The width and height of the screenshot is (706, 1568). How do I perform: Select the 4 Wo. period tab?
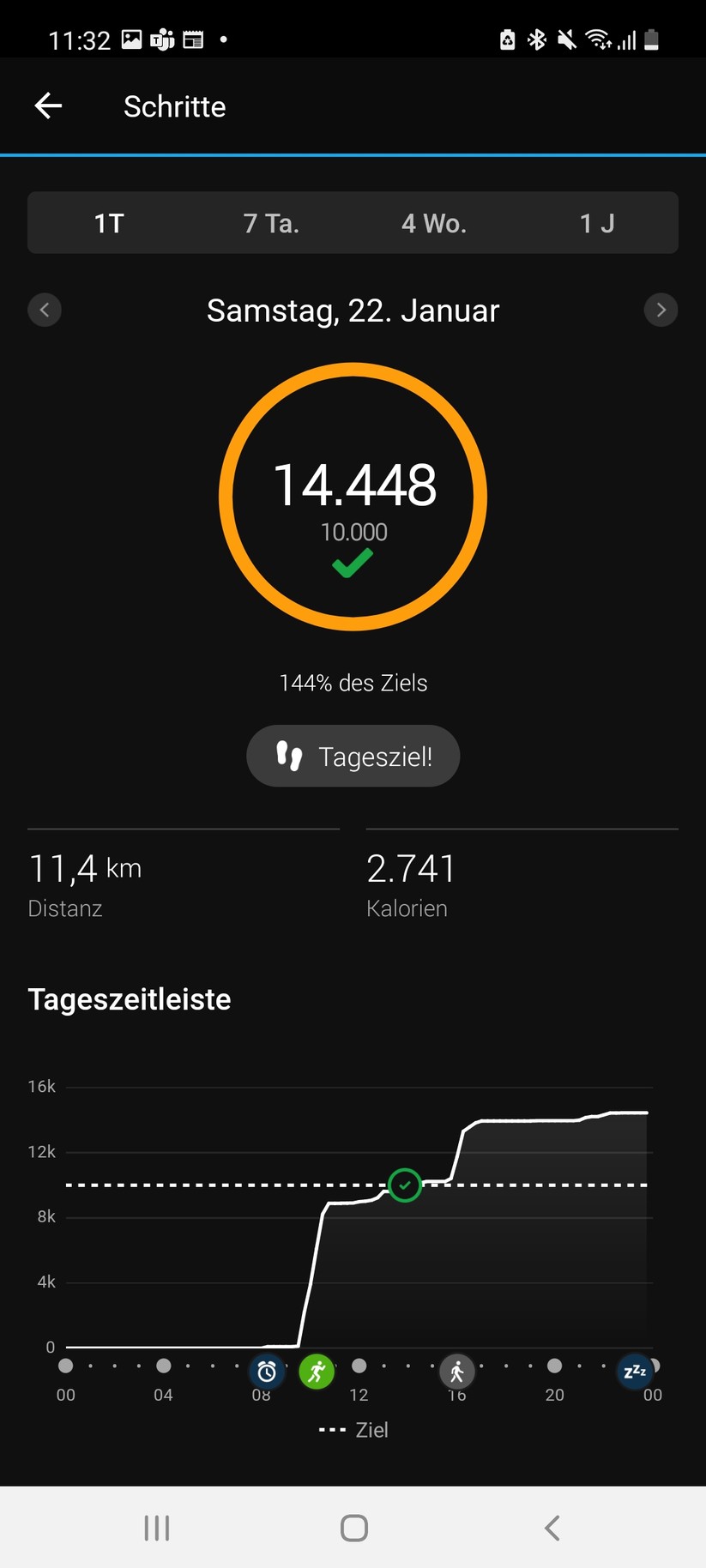point(434,223)
